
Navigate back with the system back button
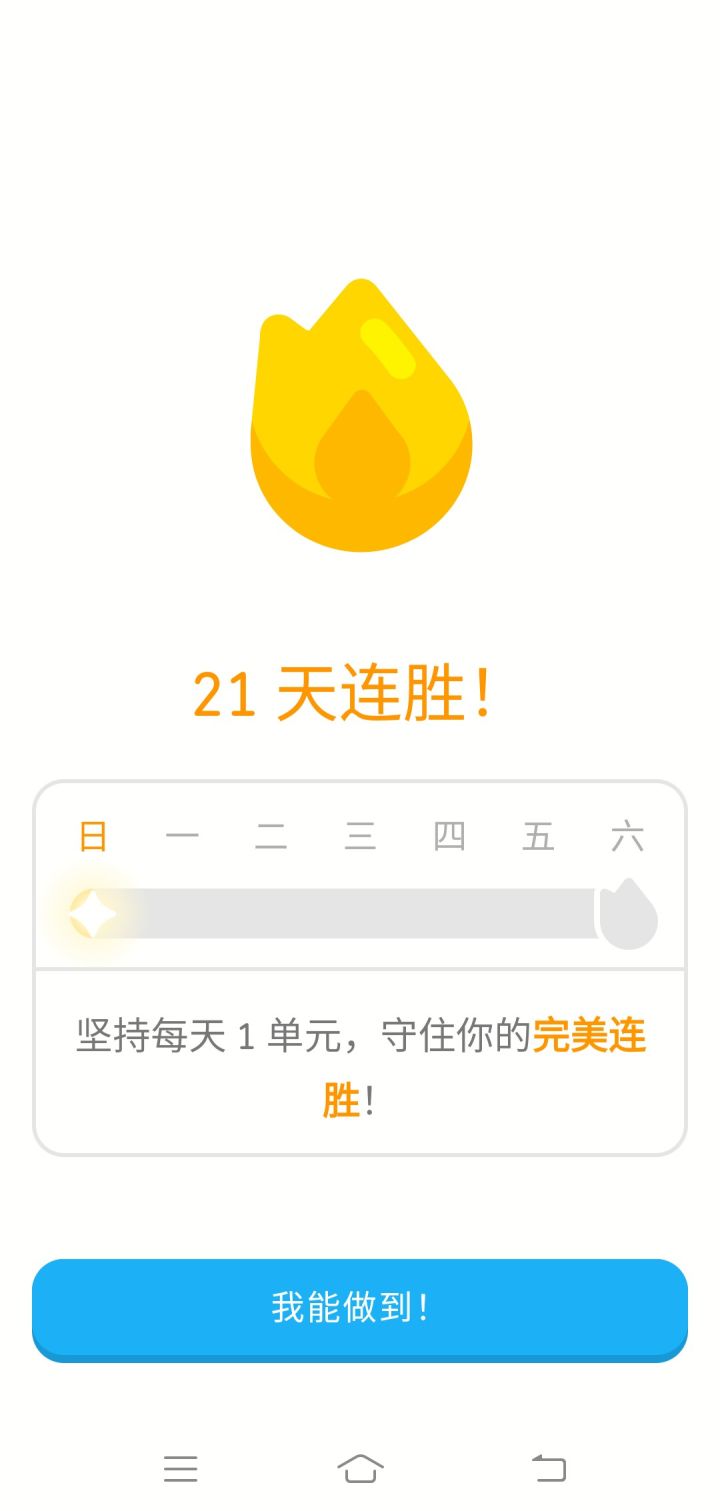click(548, 1468)
